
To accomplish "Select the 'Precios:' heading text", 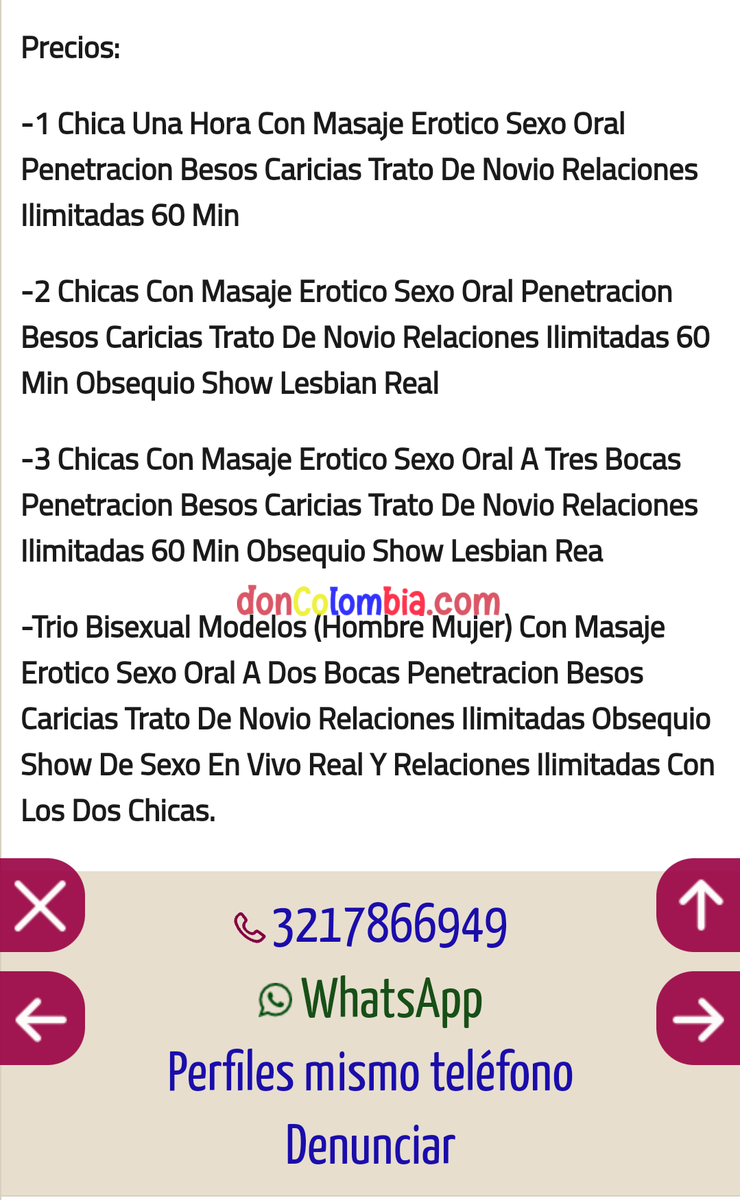I will tap(69, 46).
